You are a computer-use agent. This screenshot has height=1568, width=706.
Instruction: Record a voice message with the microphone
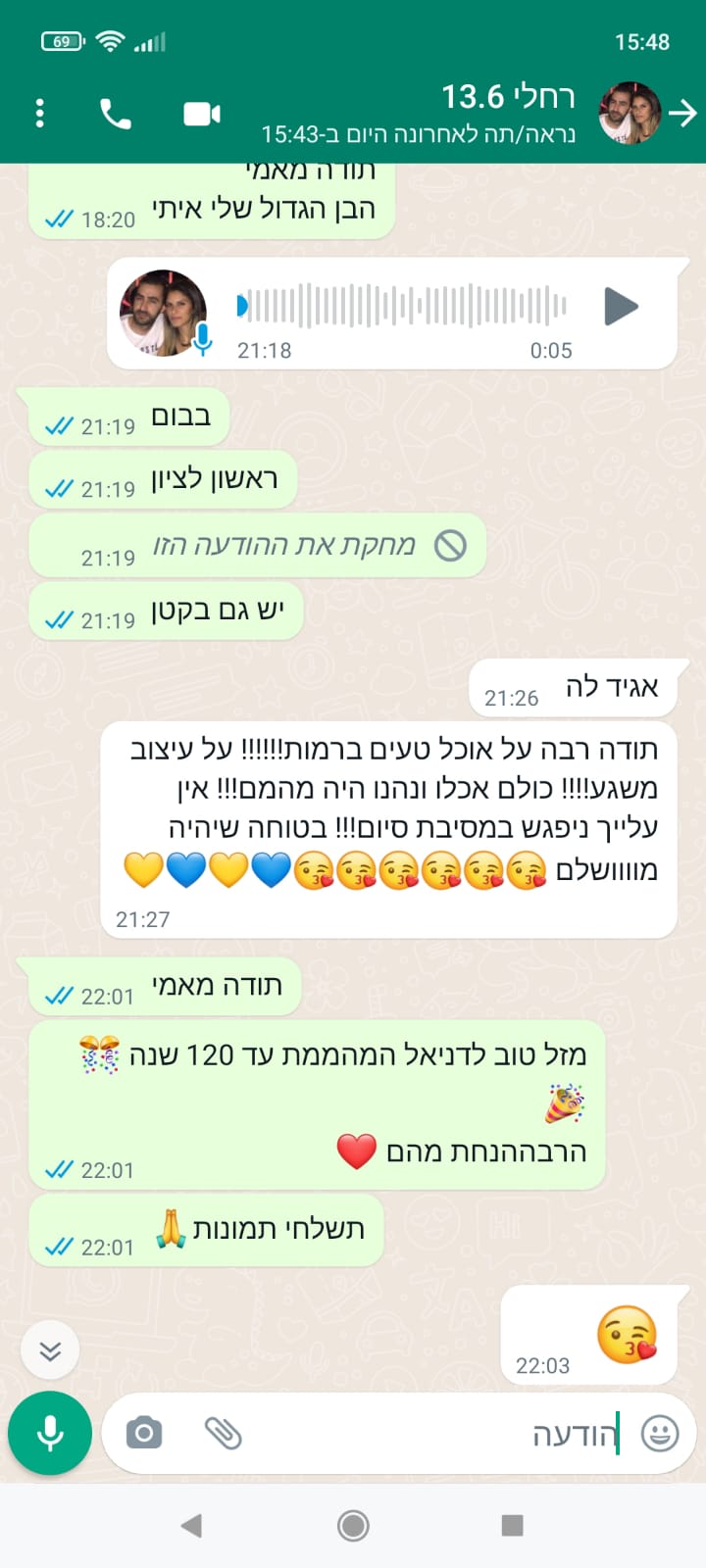coord(50,1434)
